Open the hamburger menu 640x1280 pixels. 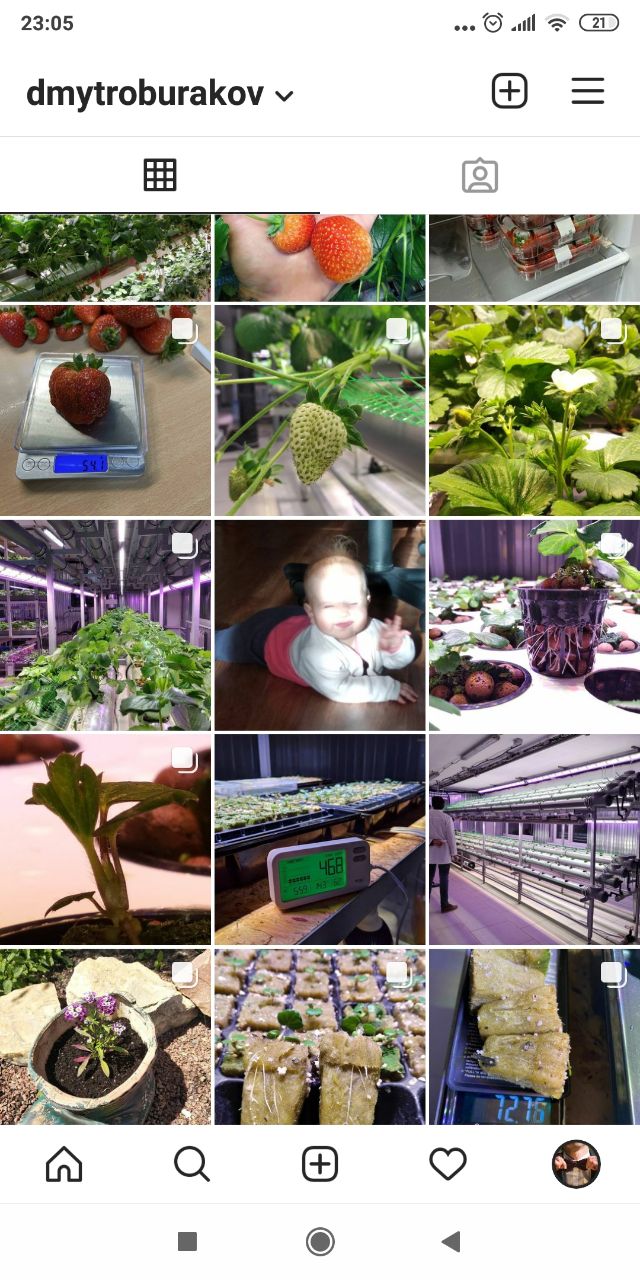(x=588, y=91)
